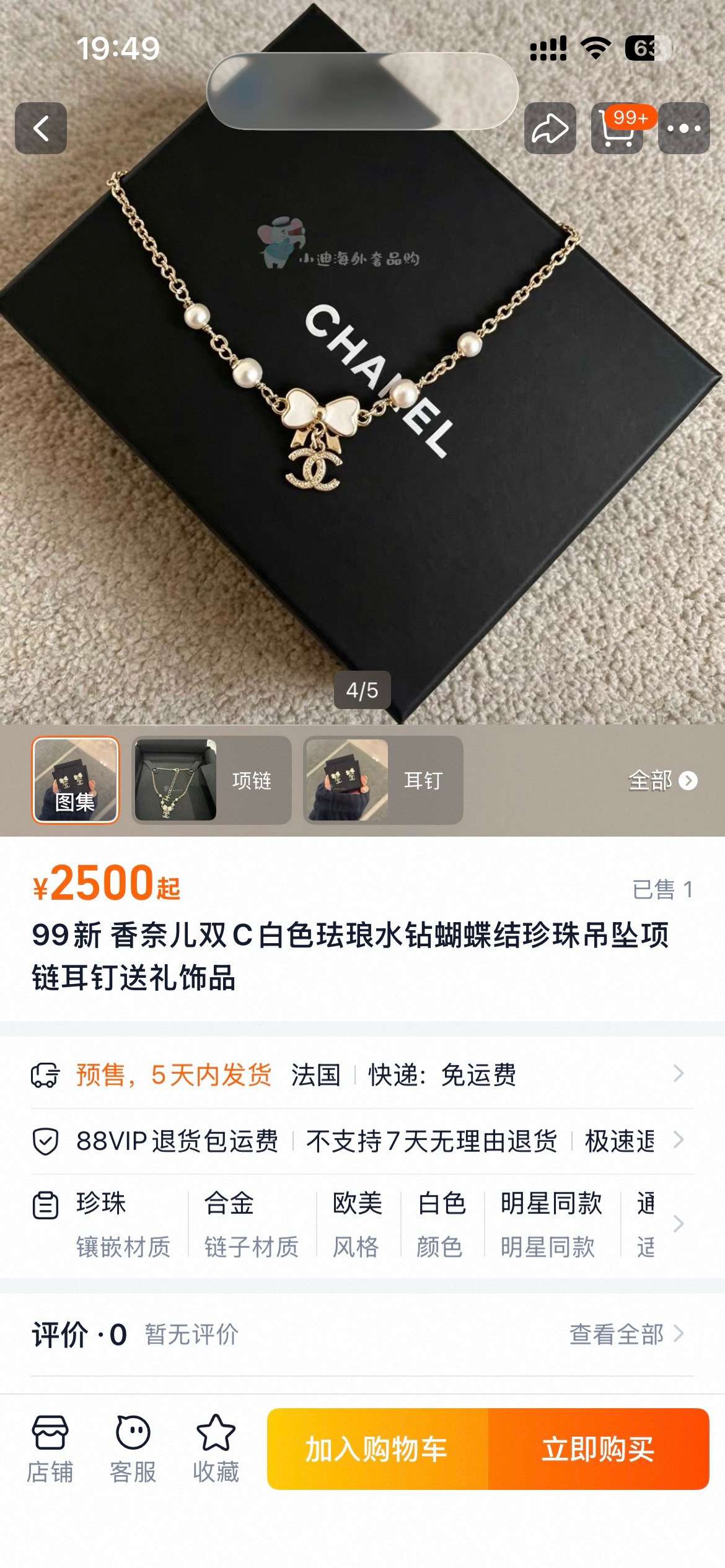Open 全部 to see all images

662,781
